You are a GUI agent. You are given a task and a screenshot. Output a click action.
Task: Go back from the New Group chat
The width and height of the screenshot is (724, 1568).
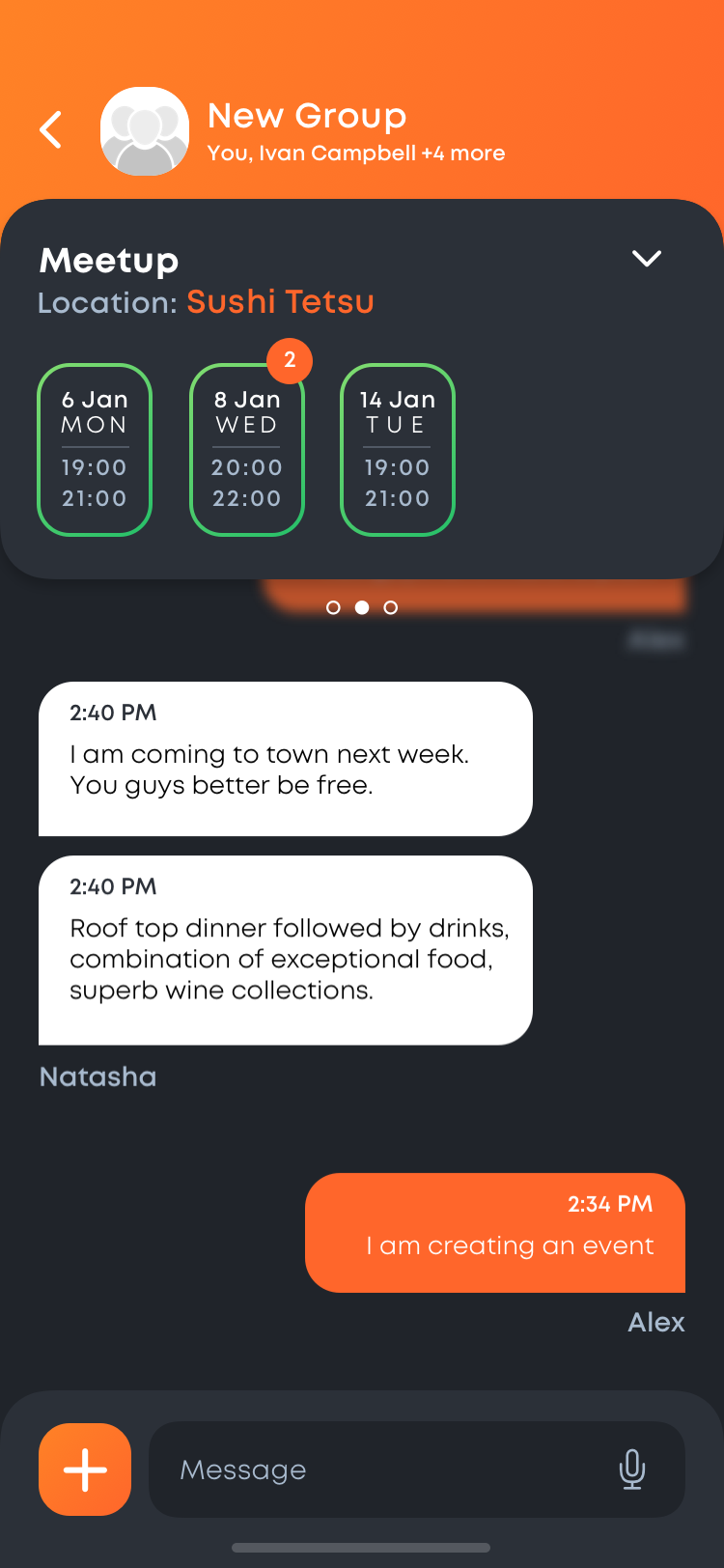click(x=51, y=129)
